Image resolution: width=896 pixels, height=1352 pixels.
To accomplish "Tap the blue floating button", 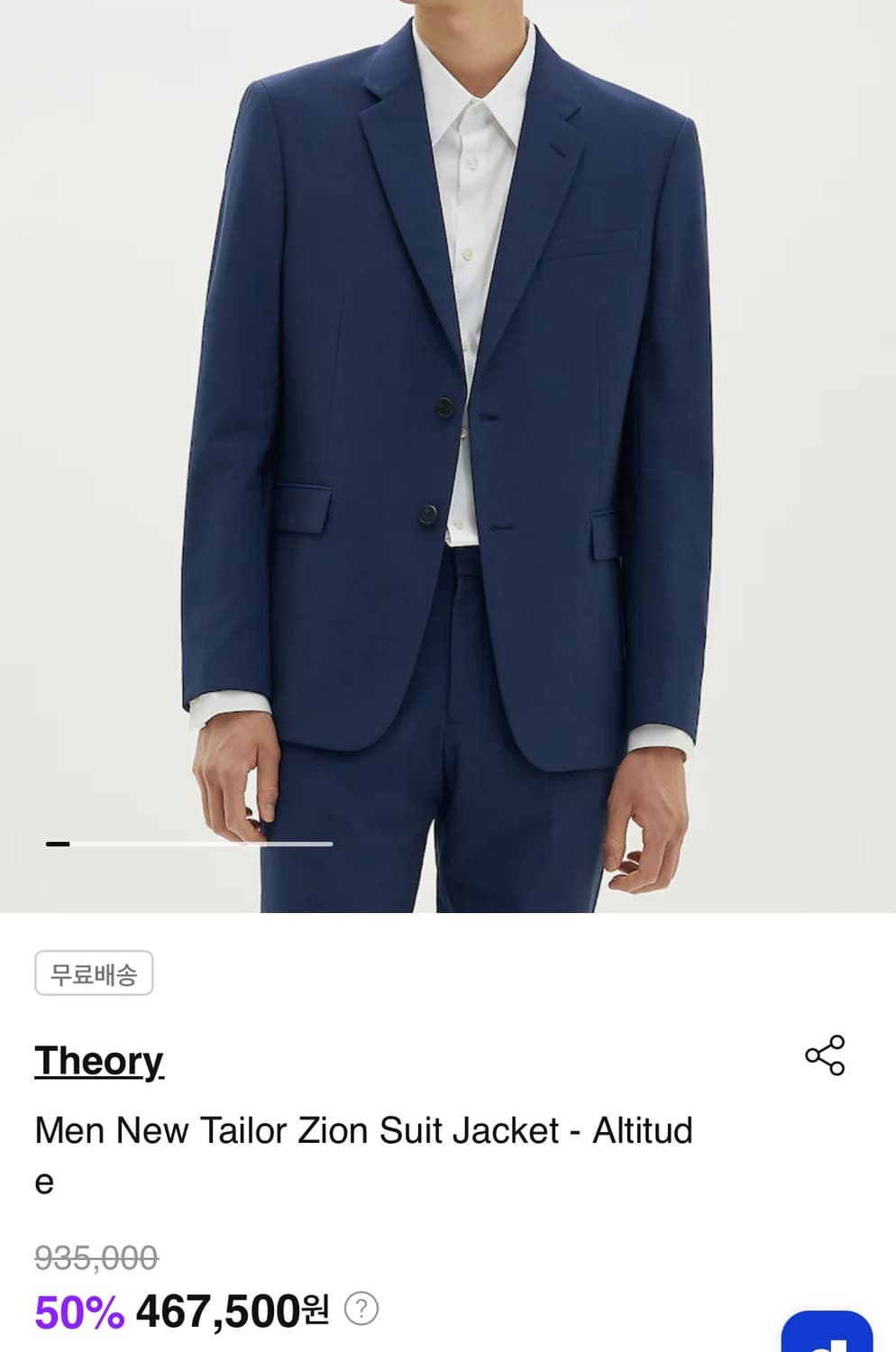I will point(827,1331).
